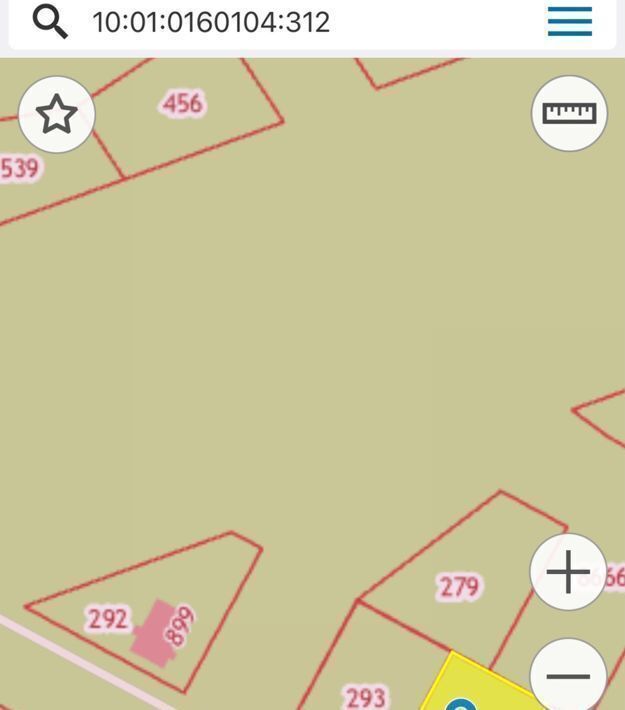Add the parcel to favorites via the star

click(57, 115)
